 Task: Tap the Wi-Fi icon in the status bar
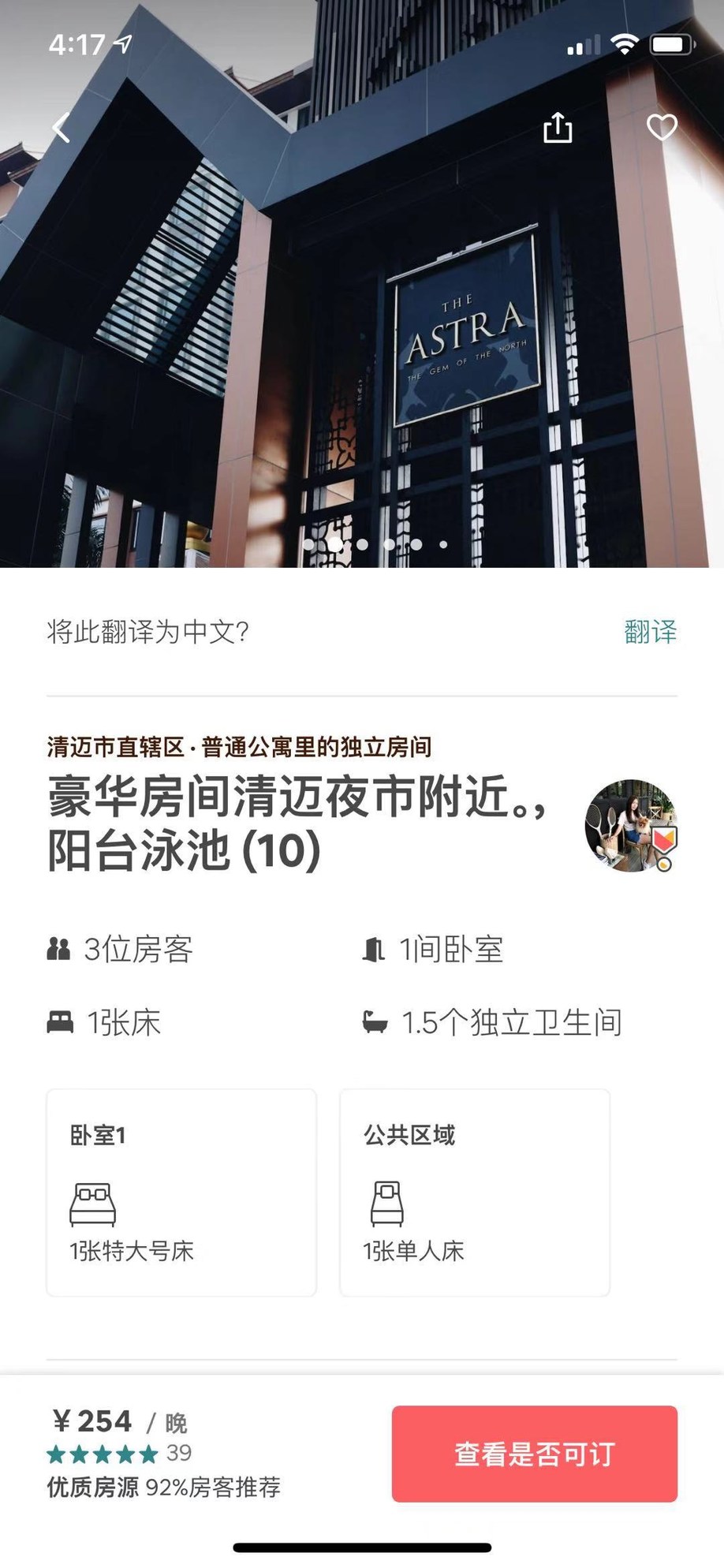[626, 45]
